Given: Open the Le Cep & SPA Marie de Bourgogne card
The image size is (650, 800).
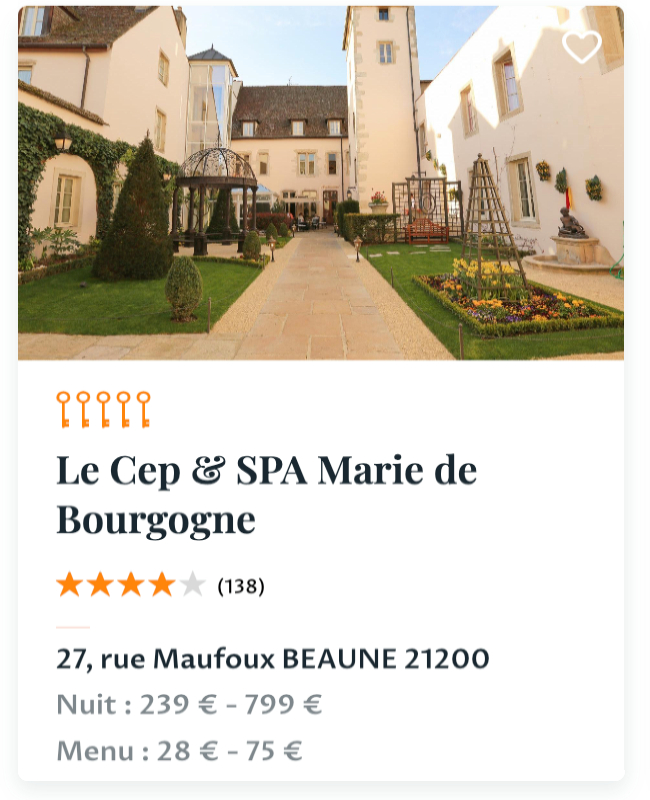Looking at the screenshot, I should click(x=266, y=495).
